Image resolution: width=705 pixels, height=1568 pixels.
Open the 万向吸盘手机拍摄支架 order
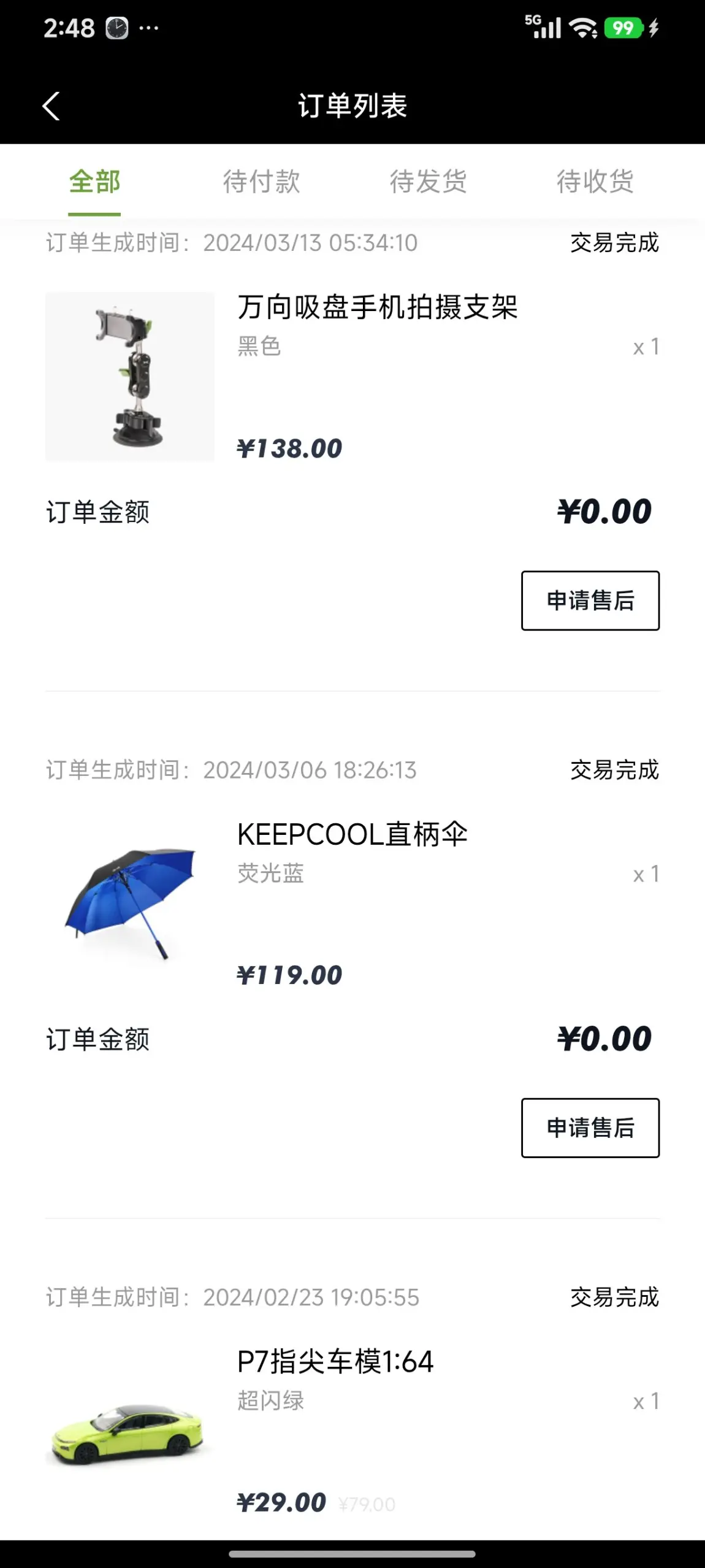(x=377, y=308)
